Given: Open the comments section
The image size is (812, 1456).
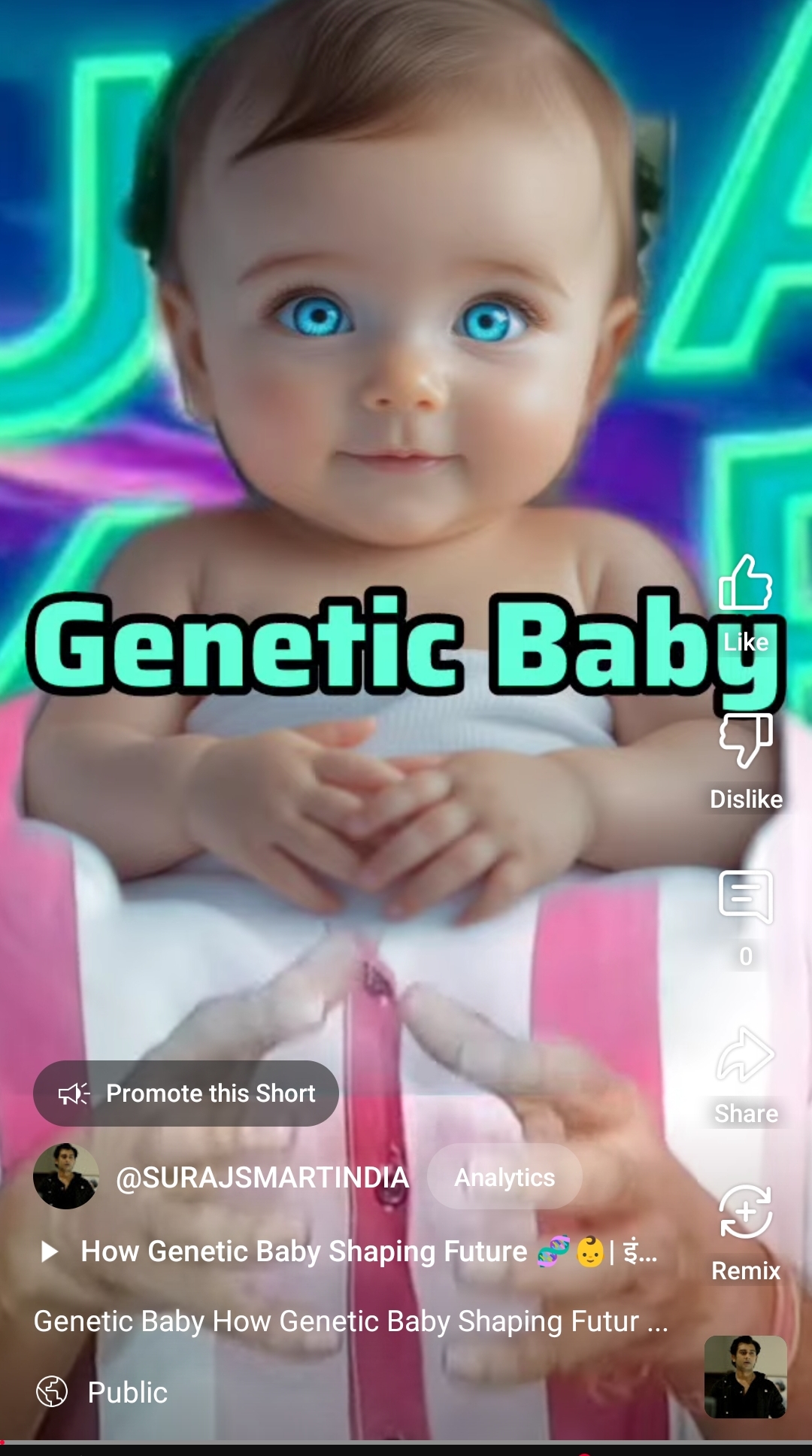Looking at the screenshot, I should coord(745,897).
